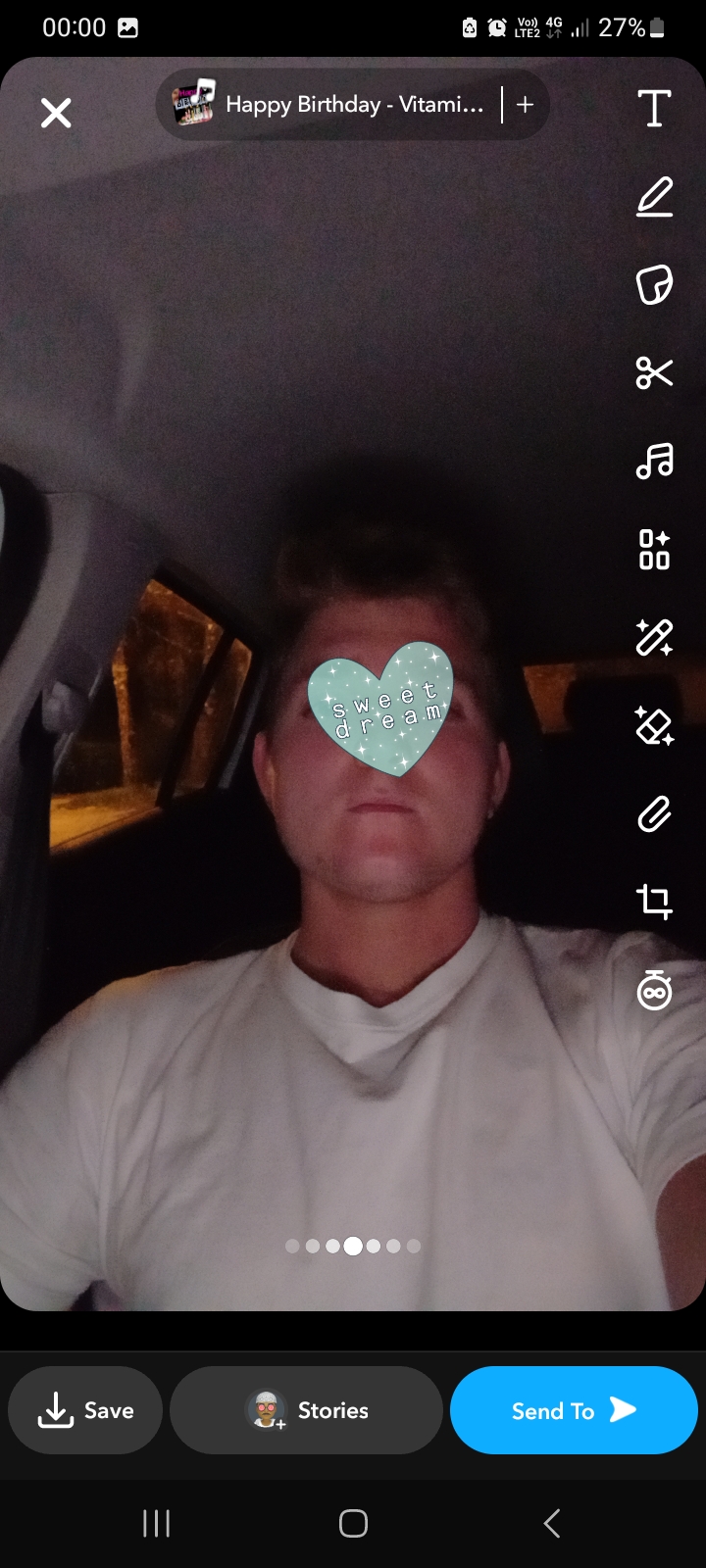Open the sticker picker
The height and width of the screenshot is (1568, 706).
pyautogui.click(x=654, y=285)
